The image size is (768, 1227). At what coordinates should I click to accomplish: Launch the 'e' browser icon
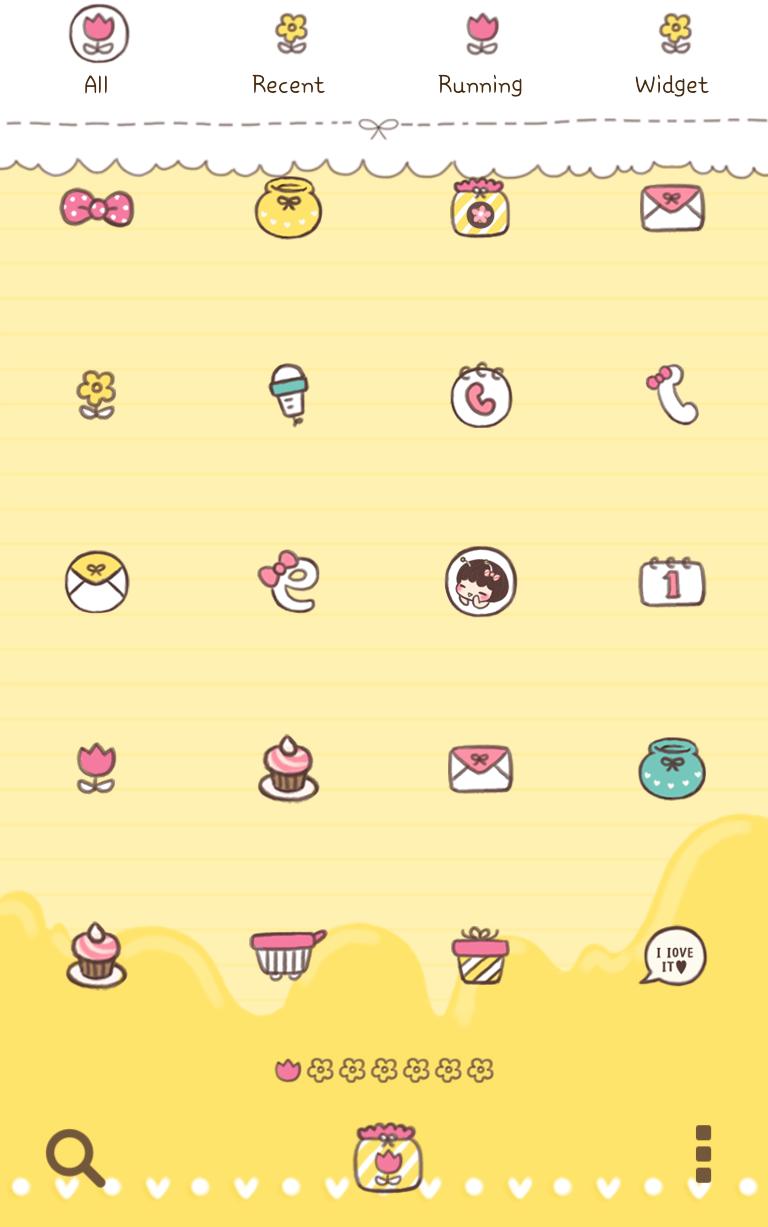[288, 582]
